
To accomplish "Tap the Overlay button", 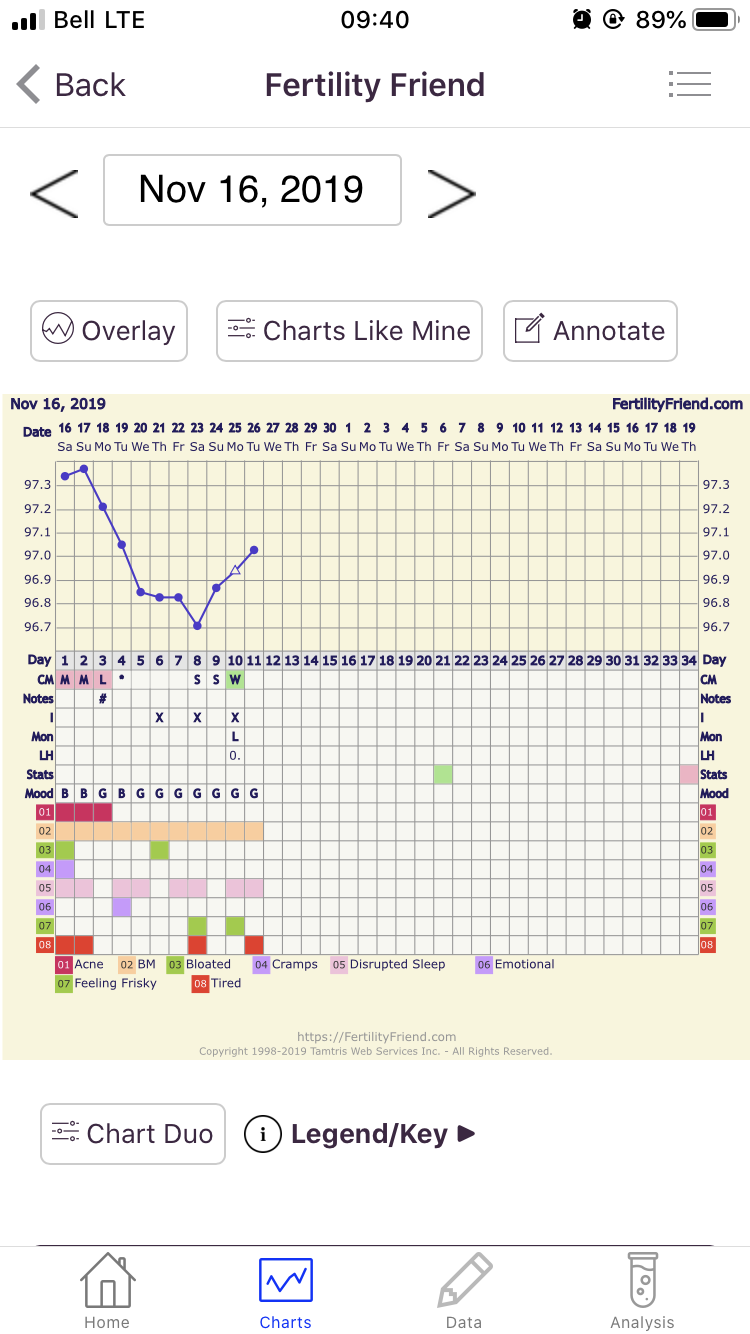I will (x=109, y=331).
